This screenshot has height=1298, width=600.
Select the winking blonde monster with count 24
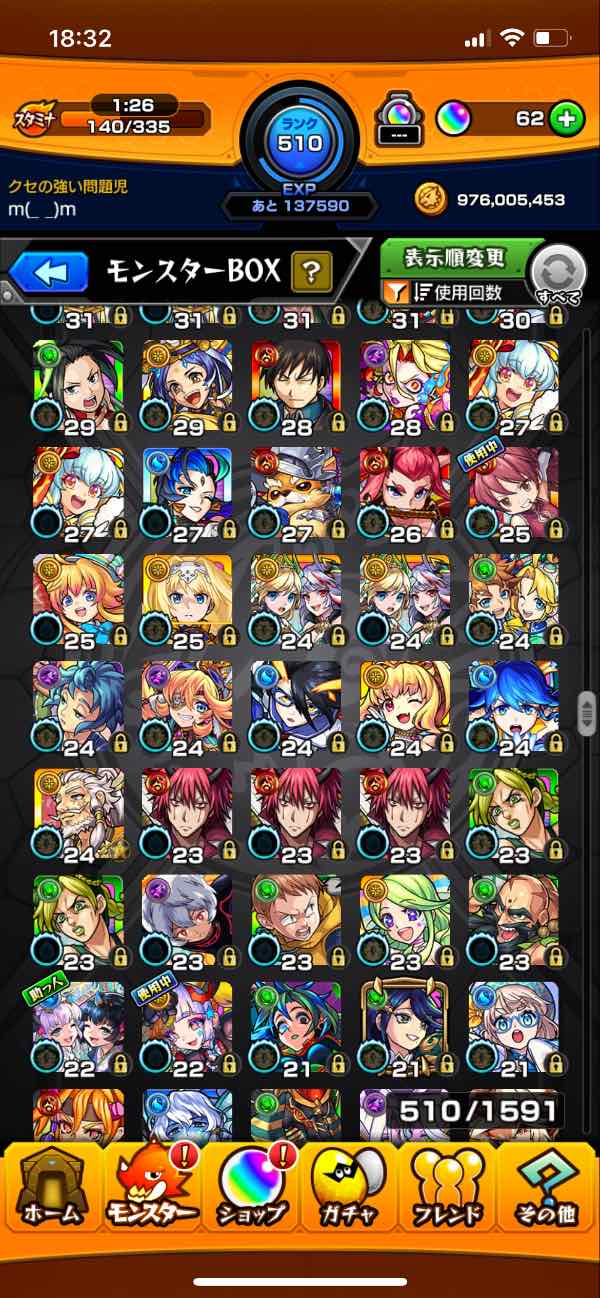click(404, 704)
